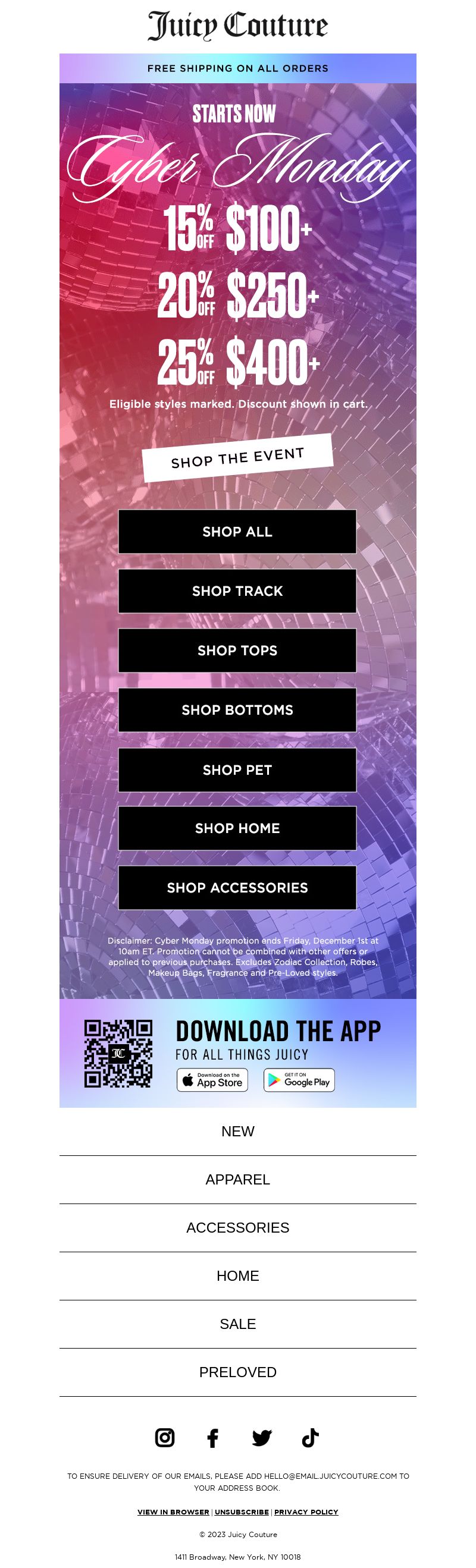
Task: Open the Shop Pet section
Action: pos(237,769)
